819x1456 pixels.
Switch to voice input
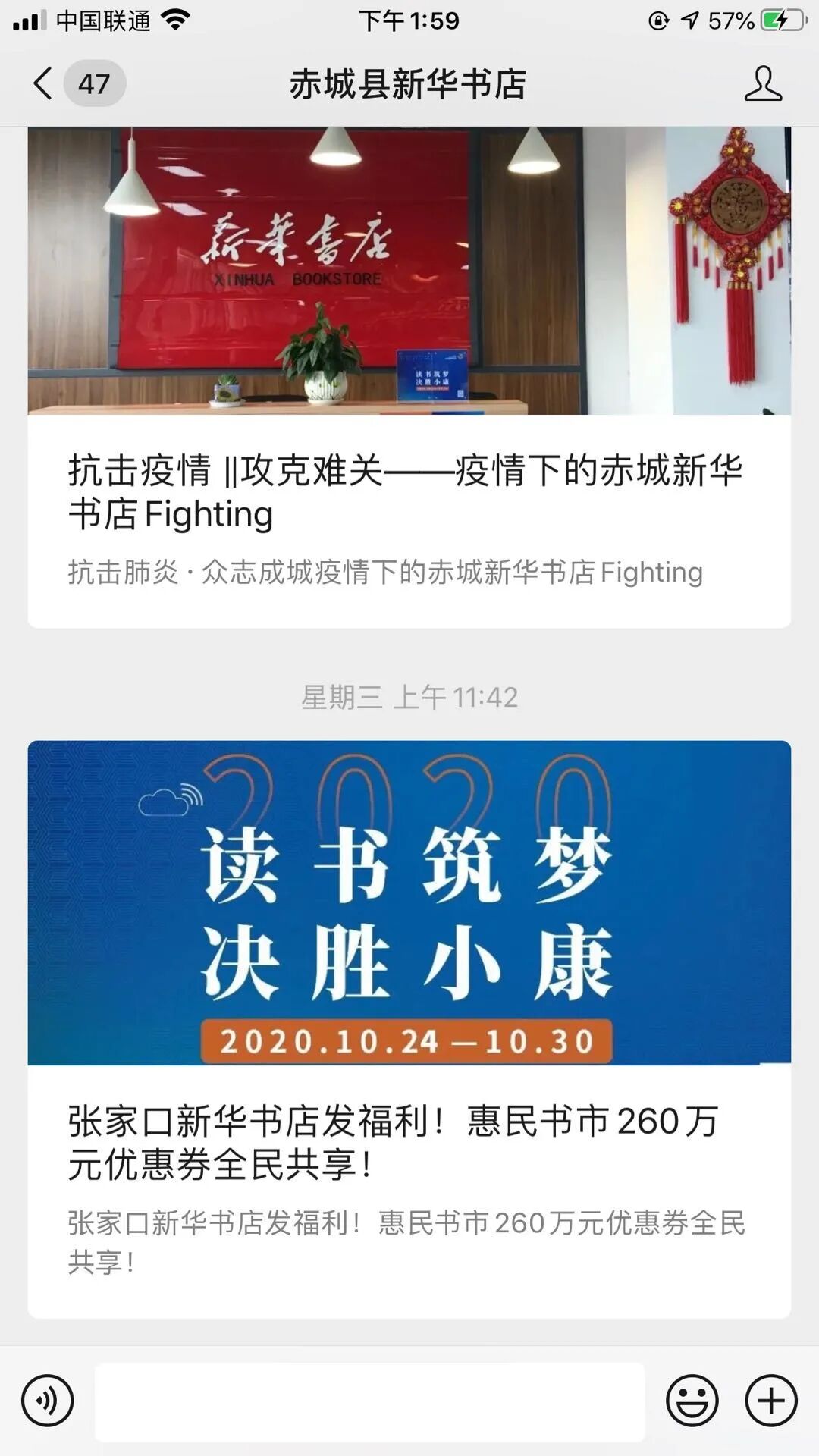(48, 1401)
